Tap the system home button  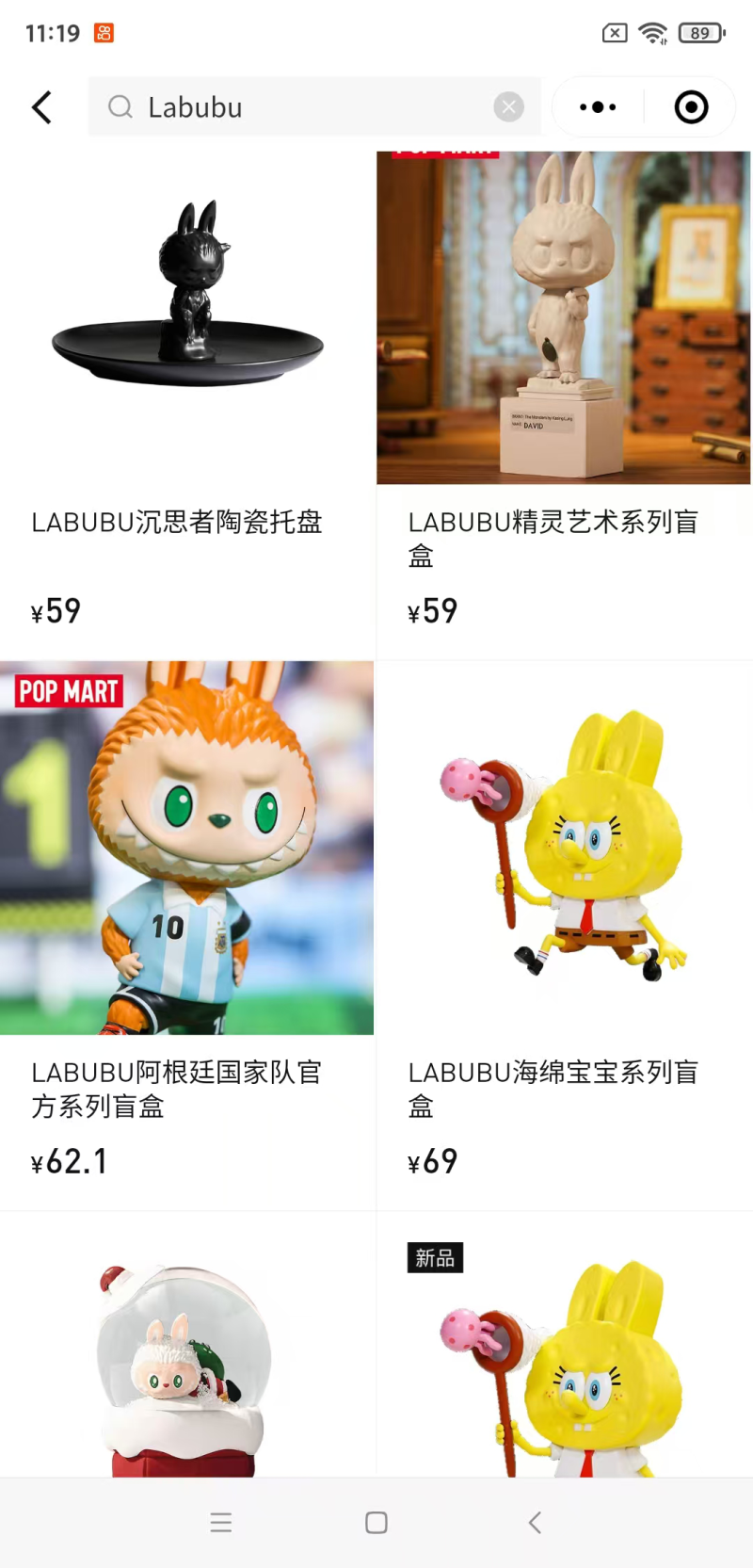coord(376,1523)
